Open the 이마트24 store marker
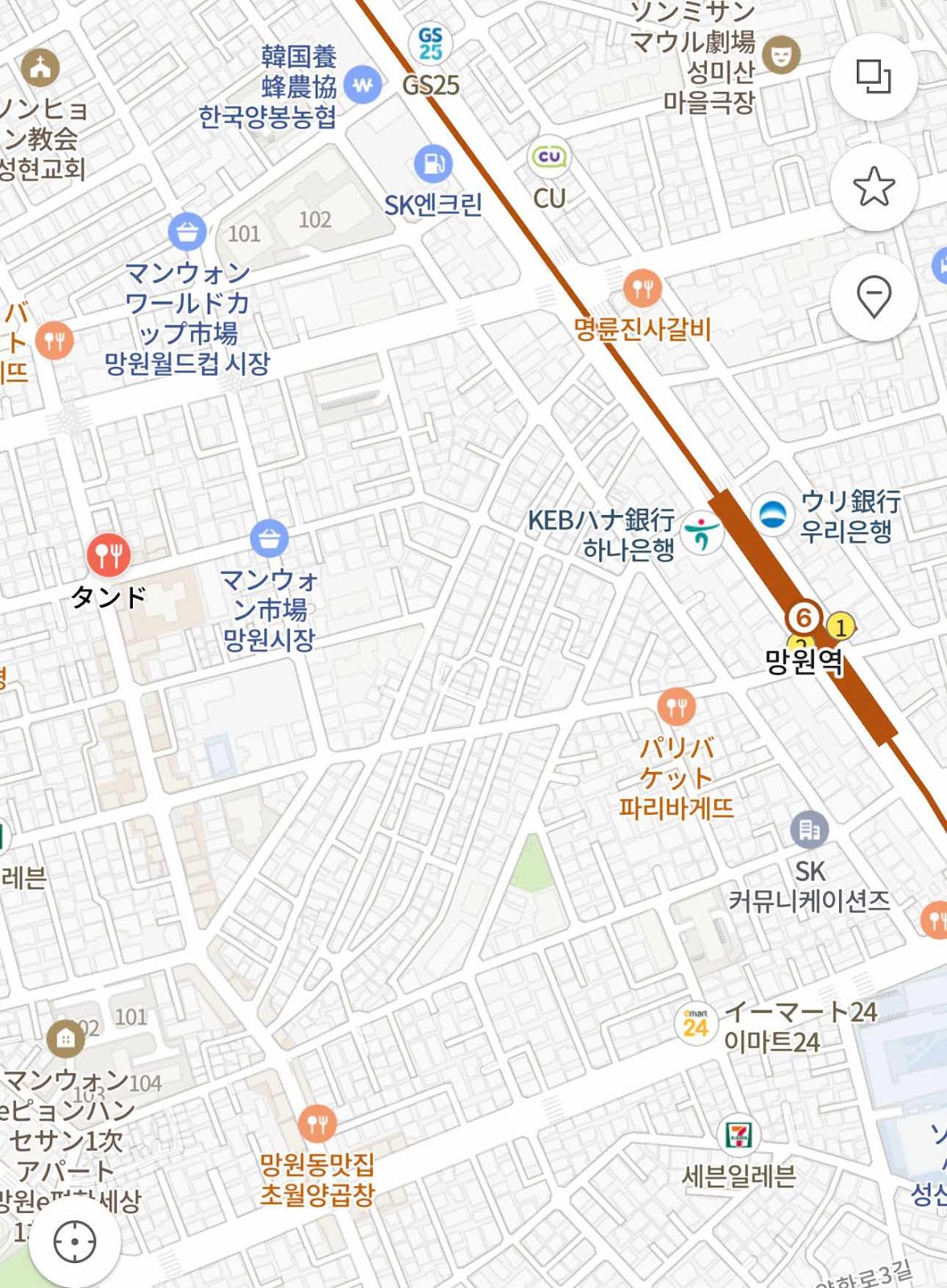 pos(696,1025)
